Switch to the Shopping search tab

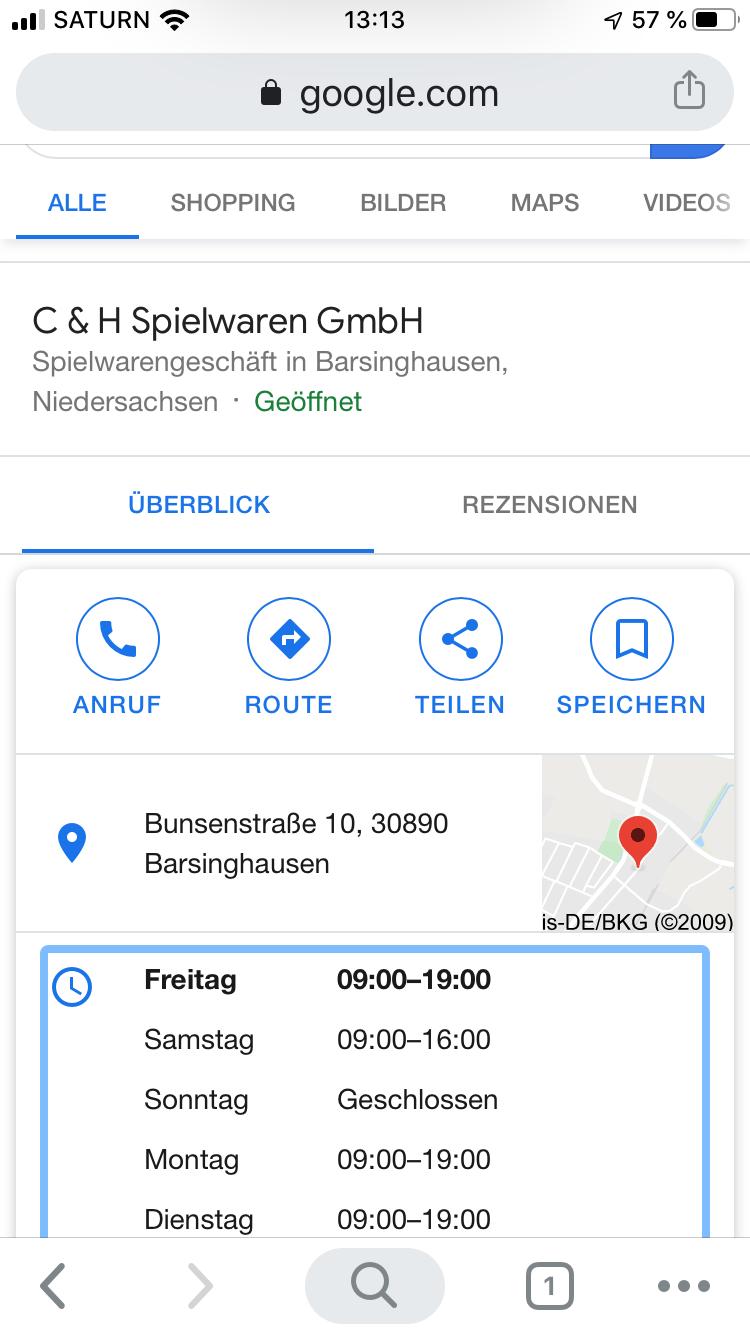coord(233,202)
